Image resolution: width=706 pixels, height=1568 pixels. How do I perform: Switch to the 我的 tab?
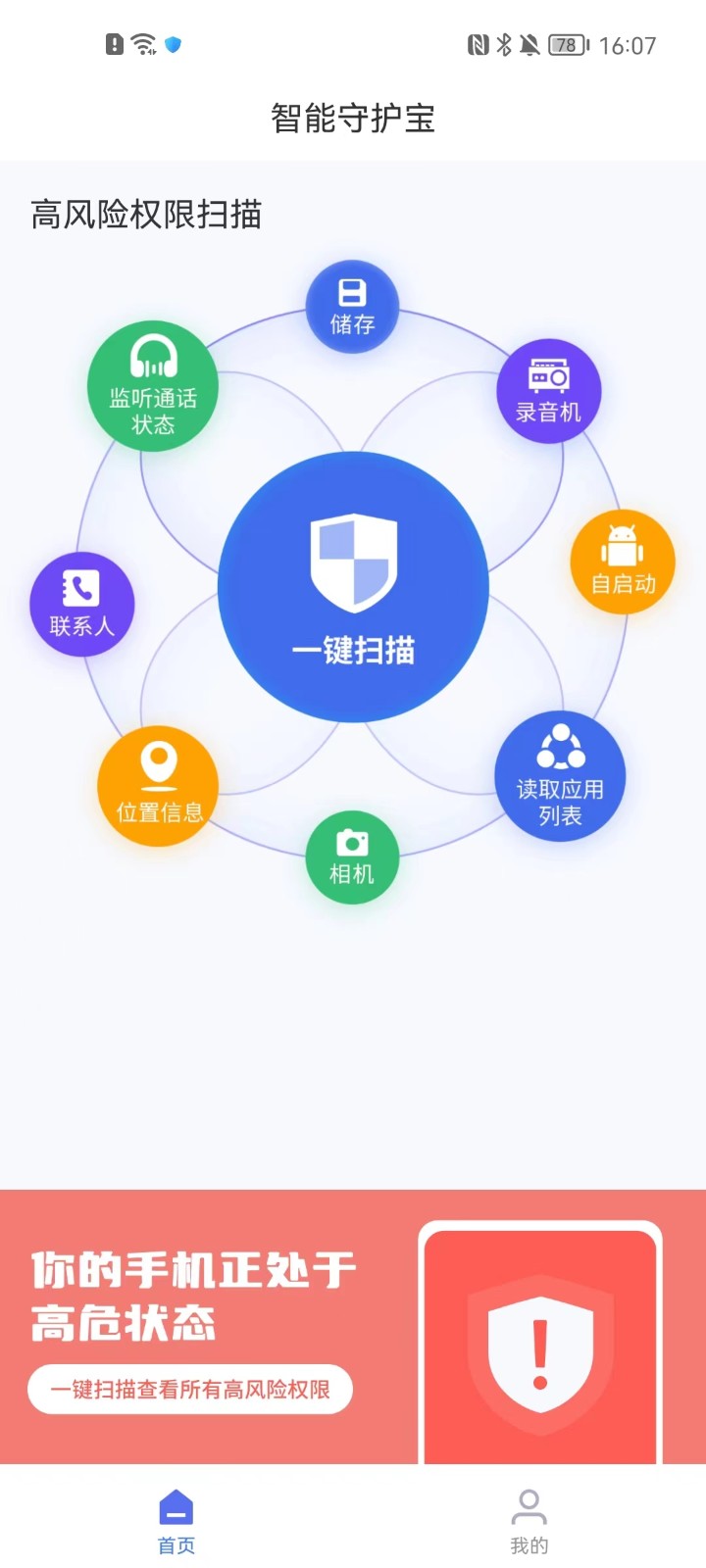529,1521
